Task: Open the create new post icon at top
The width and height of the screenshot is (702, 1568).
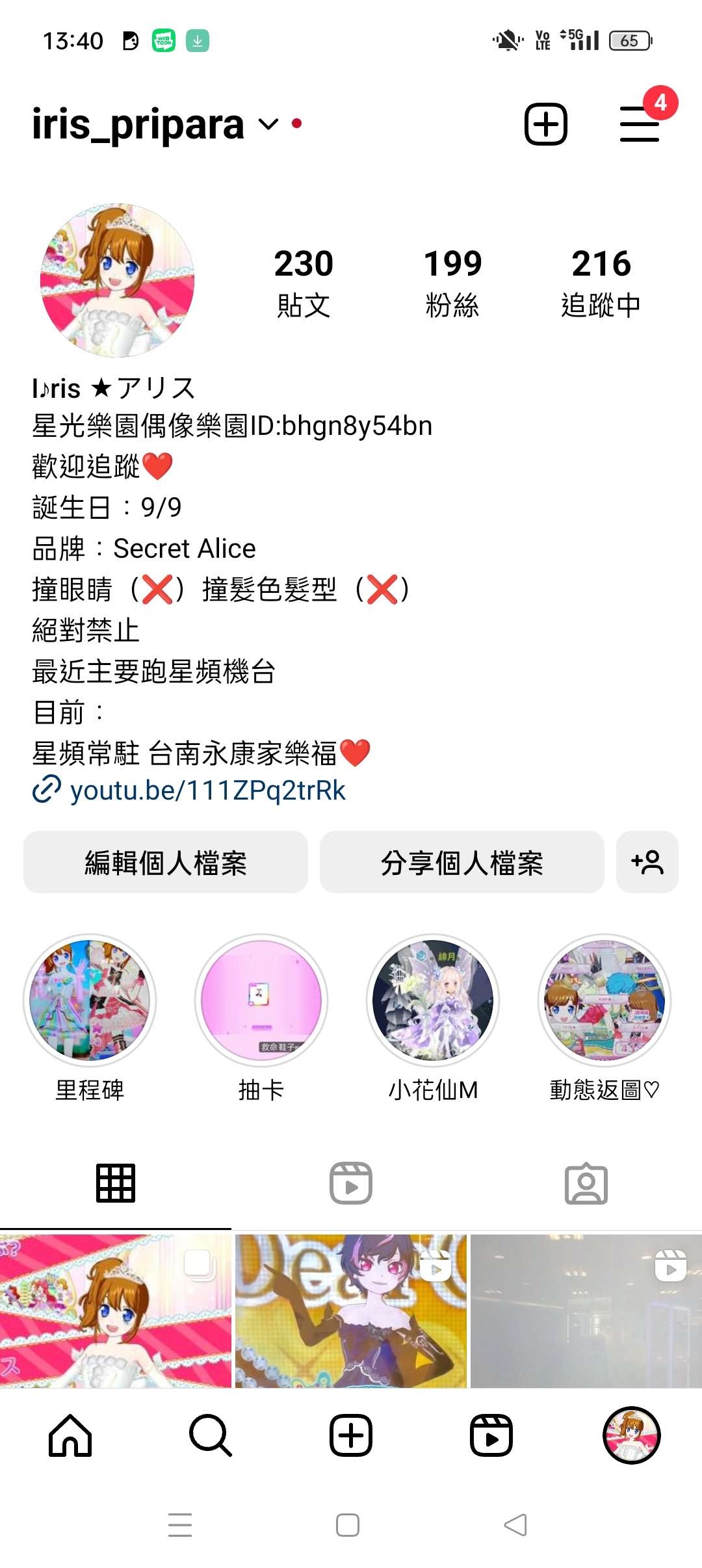Action: tap(545, 124)
